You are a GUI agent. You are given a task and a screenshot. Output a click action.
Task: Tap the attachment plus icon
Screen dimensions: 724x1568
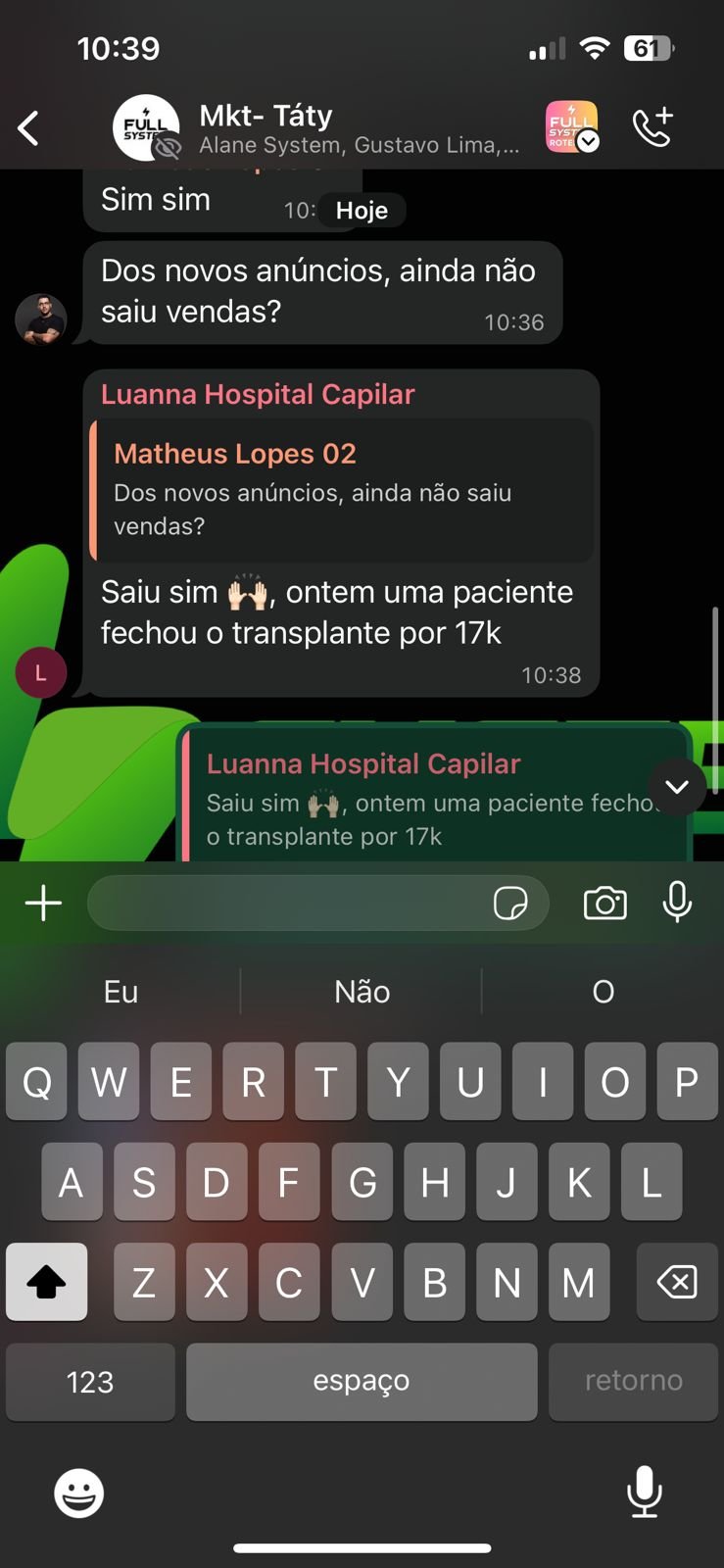42,903
